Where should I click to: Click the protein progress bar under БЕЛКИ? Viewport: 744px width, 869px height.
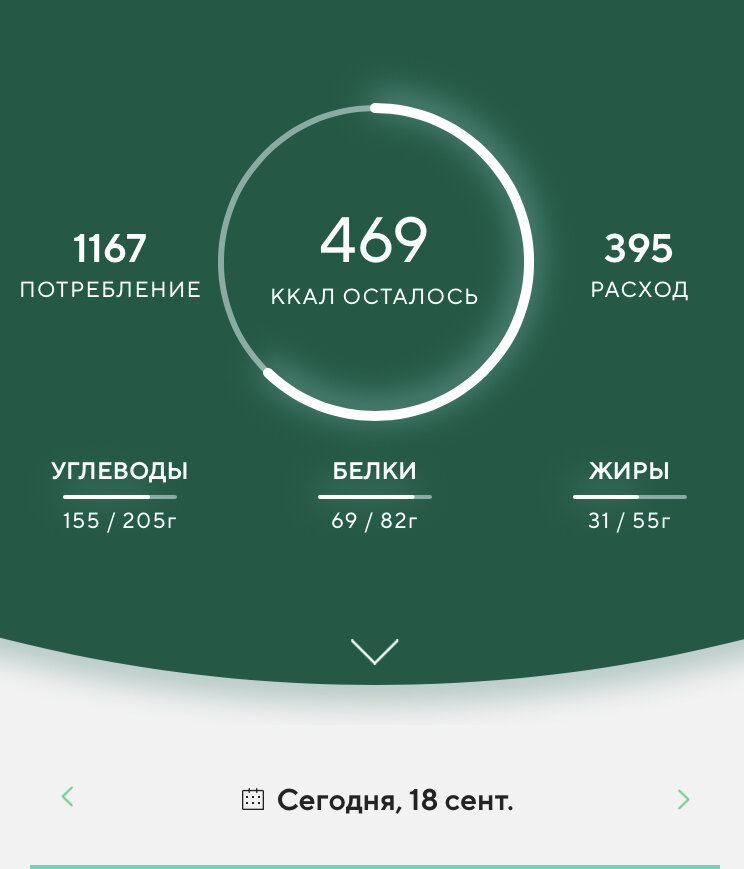(x=374, y=497)
